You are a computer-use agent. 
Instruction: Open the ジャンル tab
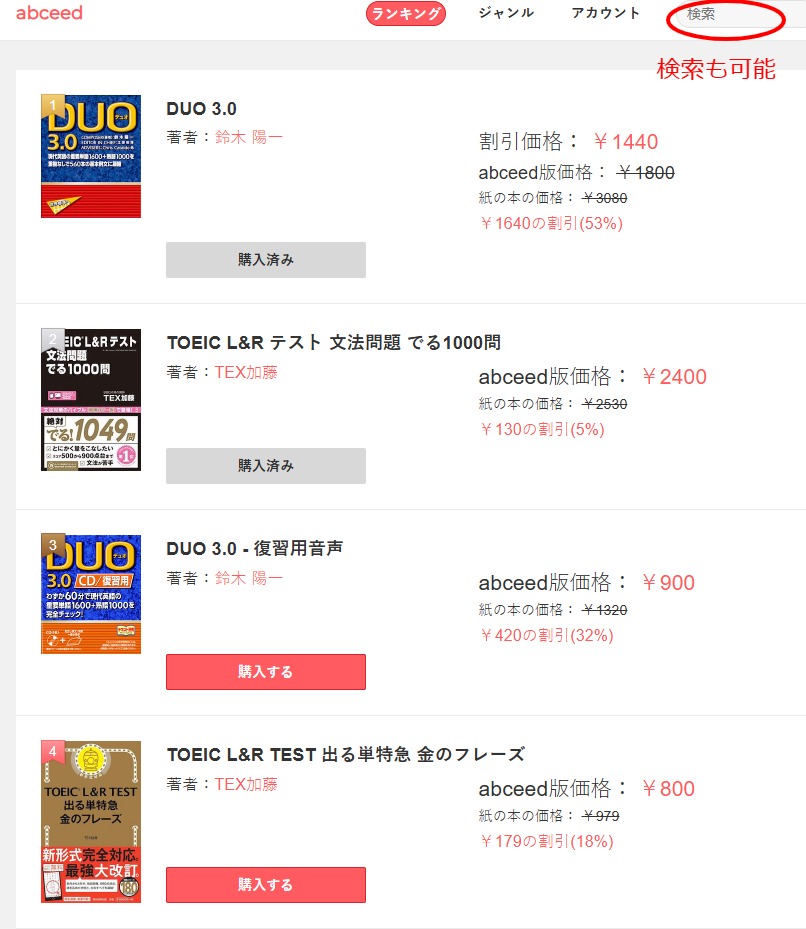click(x=506, y=13)
